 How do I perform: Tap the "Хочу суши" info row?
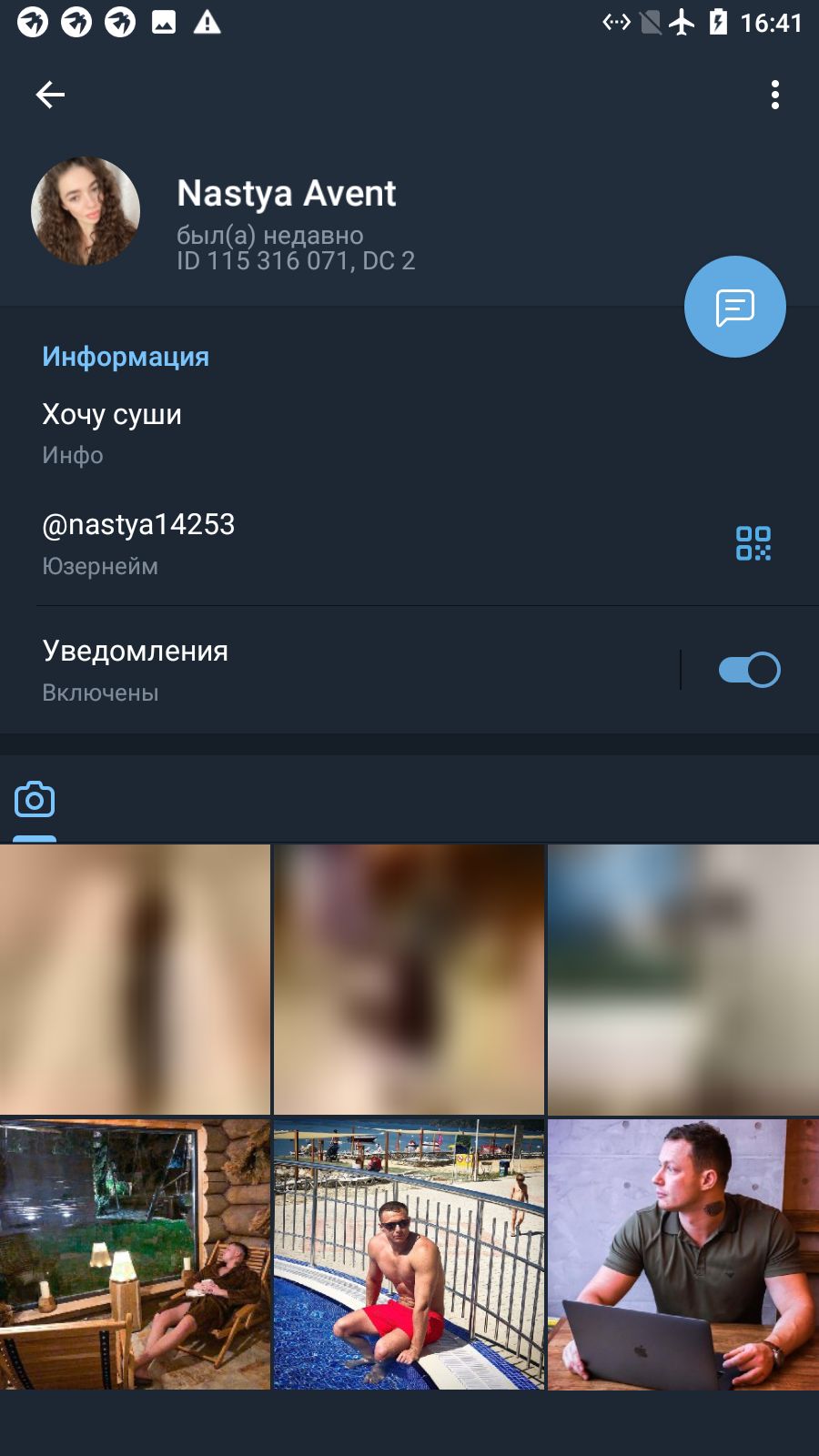coord(409,434)
